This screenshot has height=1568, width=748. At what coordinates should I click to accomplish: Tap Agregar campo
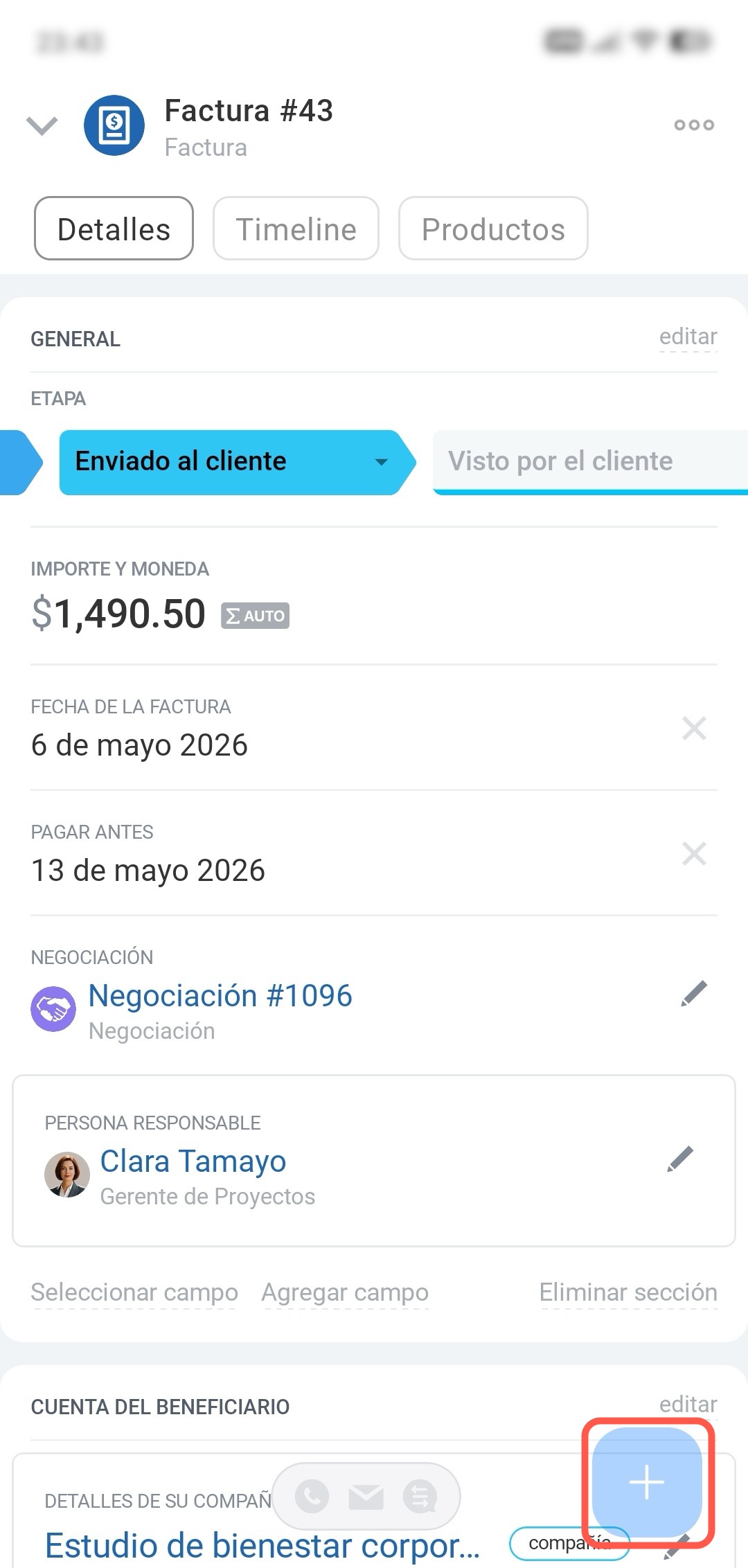tap(345, 1292)
